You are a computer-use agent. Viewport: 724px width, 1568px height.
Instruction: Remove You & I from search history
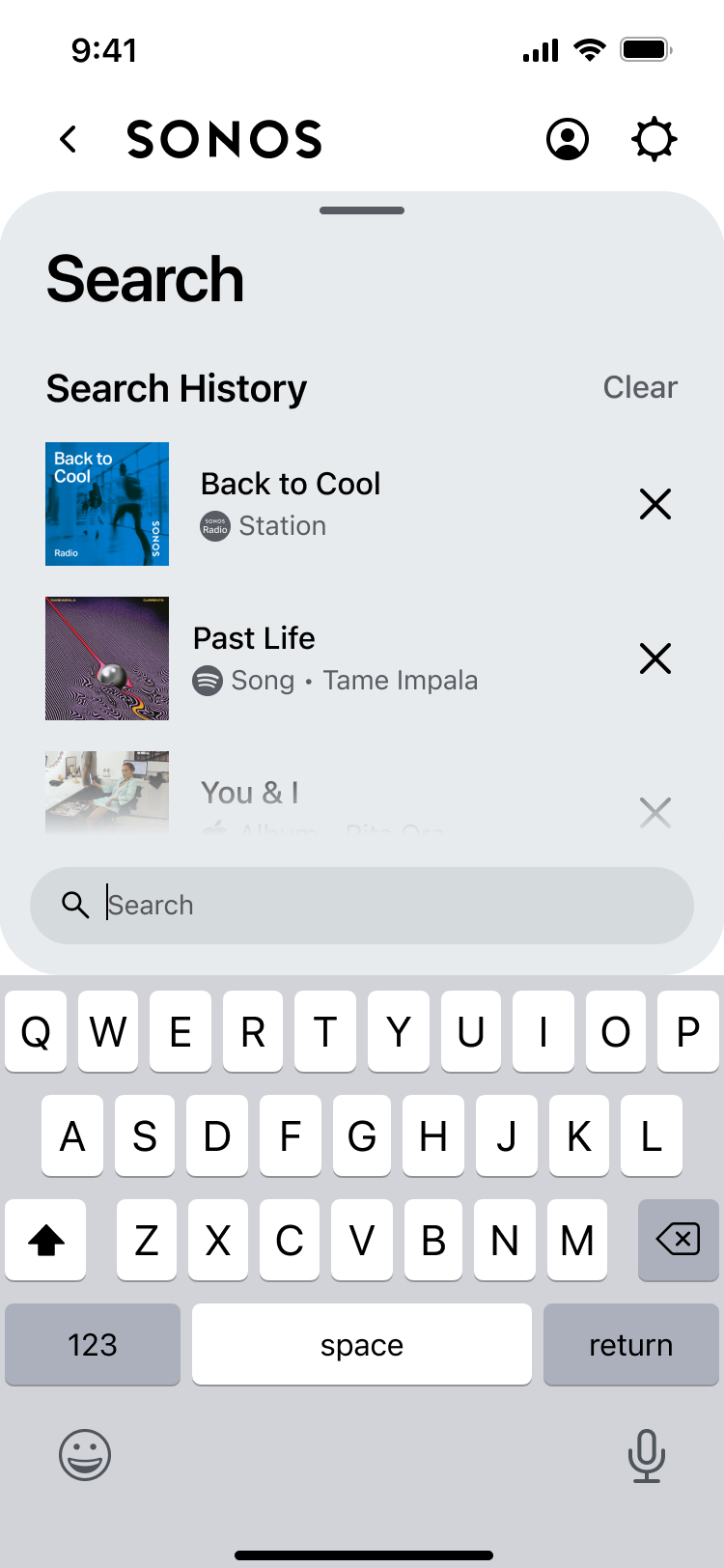click(x=654, y=812)
